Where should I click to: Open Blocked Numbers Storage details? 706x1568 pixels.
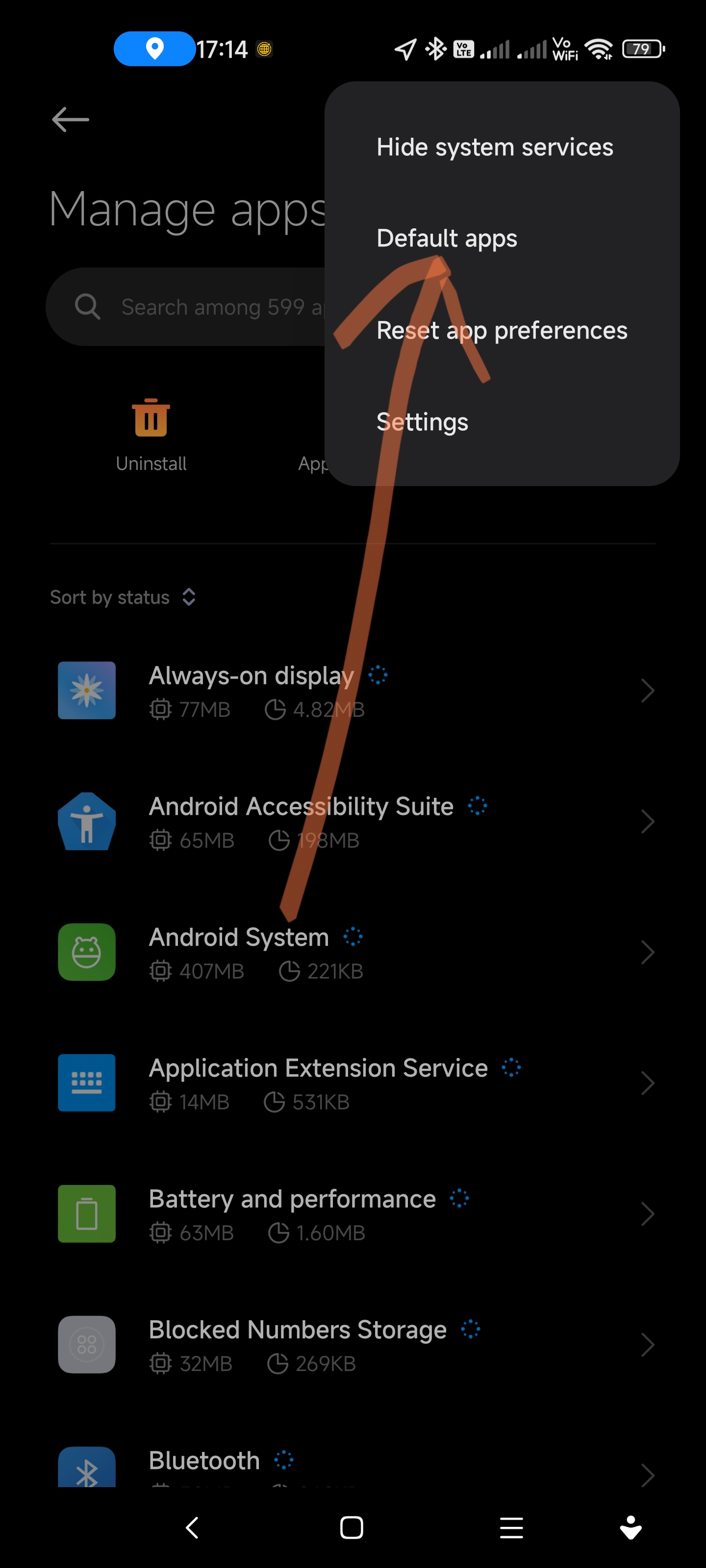coord(353,1345)
